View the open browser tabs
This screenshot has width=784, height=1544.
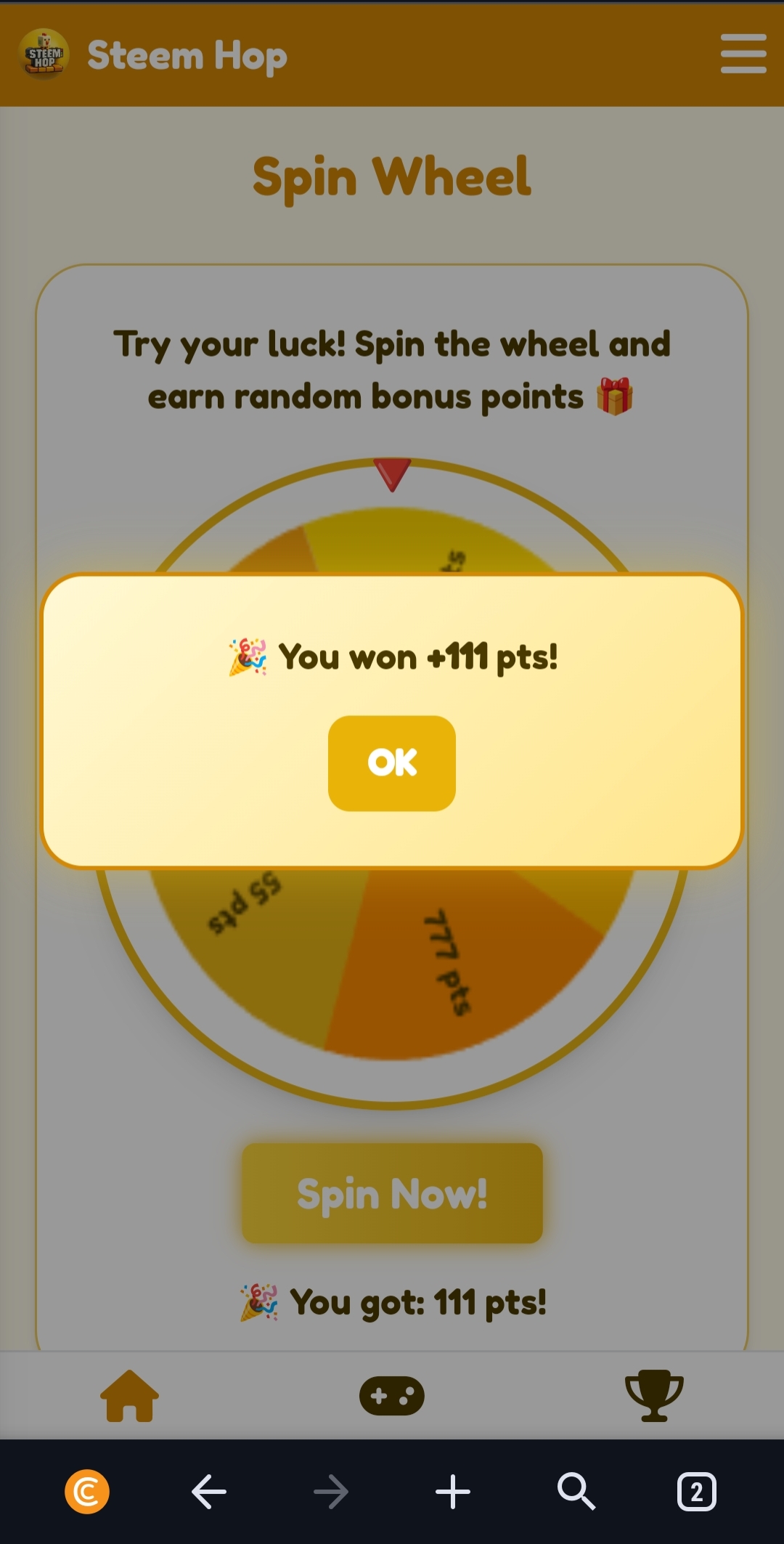tap(696, 1492)
